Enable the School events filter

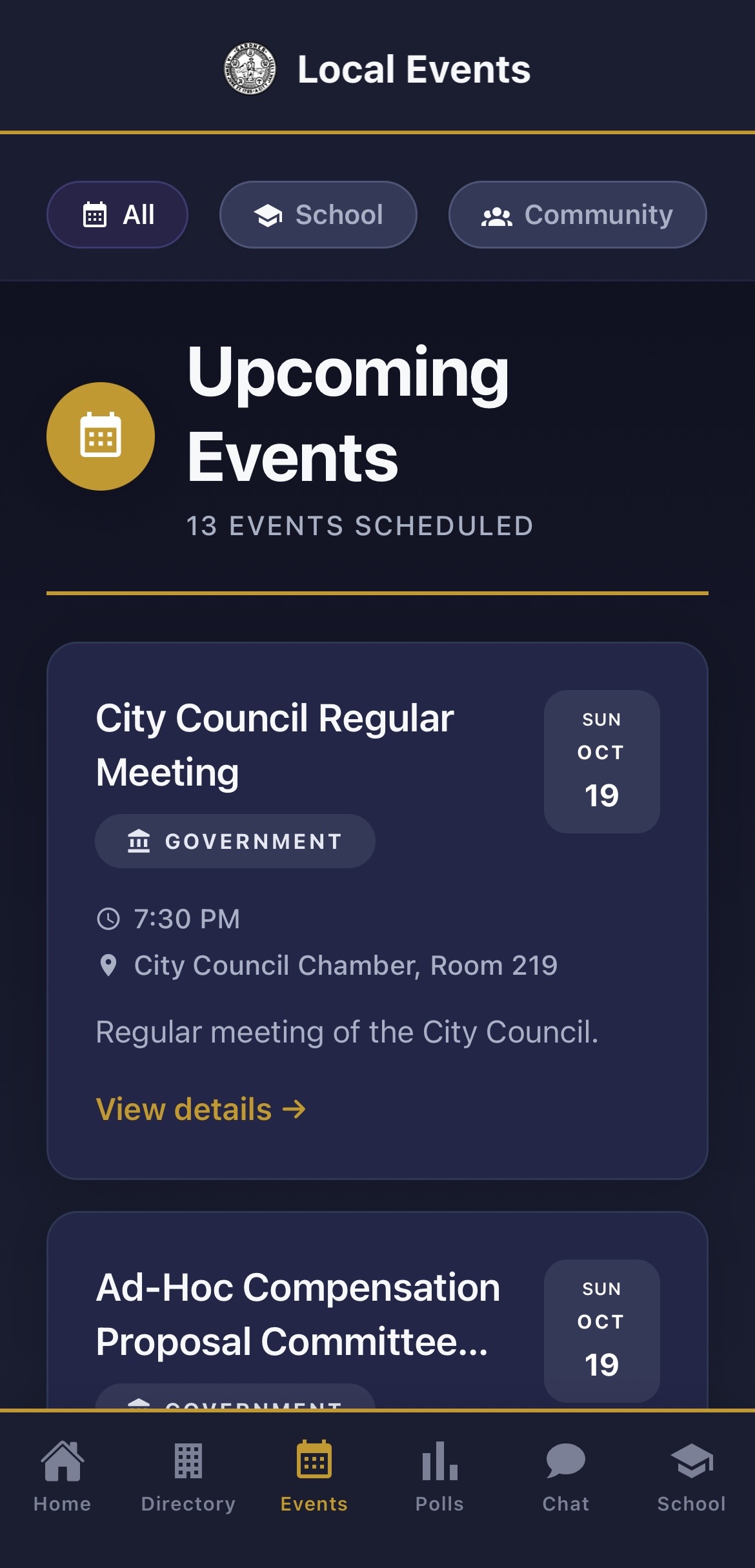coord(317,214)
